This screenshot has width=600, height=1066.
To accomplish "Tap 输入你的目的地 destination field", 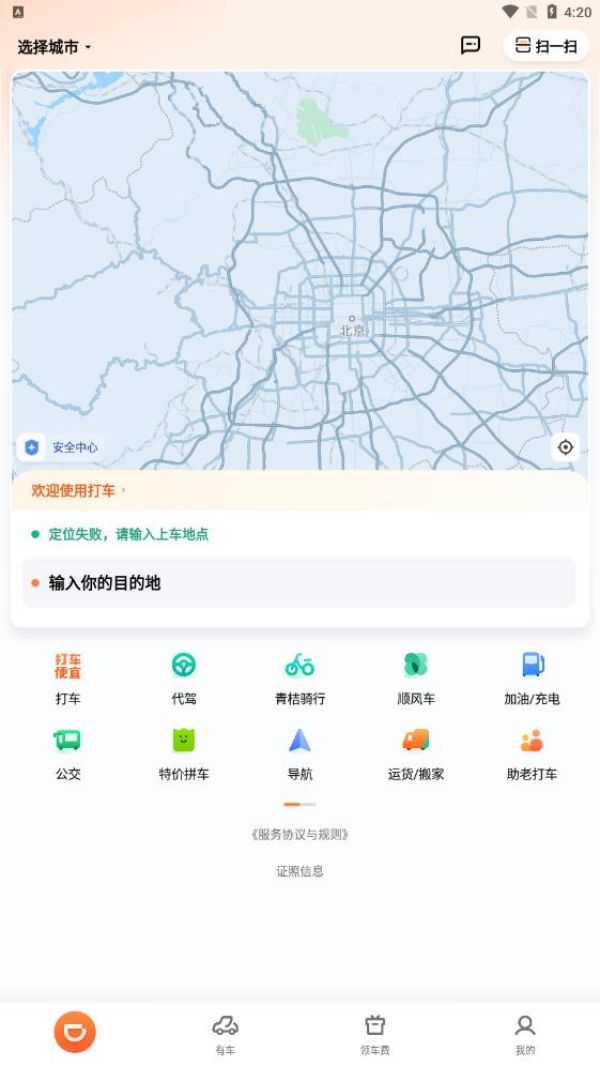I will point(298,583).
